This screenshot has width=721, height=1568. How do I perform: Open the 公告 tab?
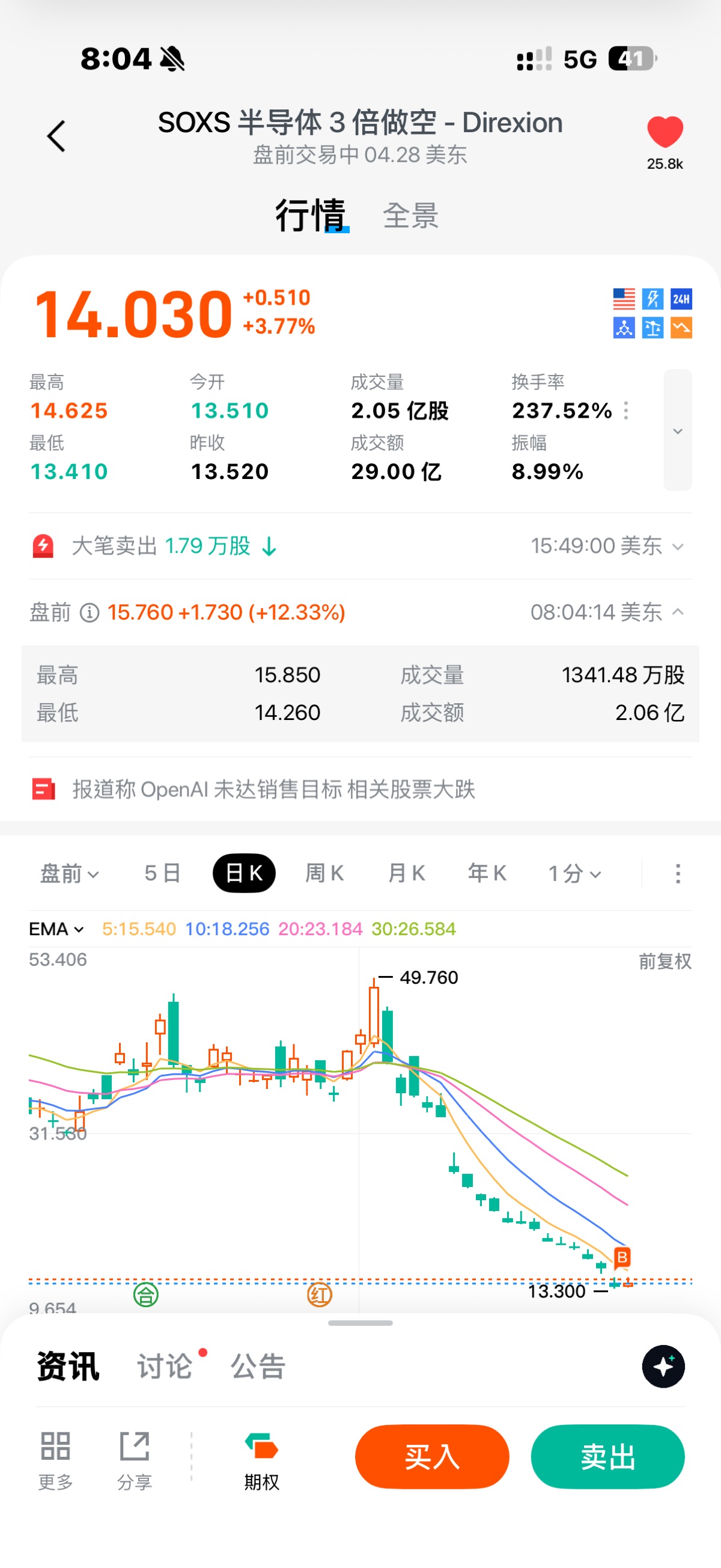click(x=258, y=1367)
